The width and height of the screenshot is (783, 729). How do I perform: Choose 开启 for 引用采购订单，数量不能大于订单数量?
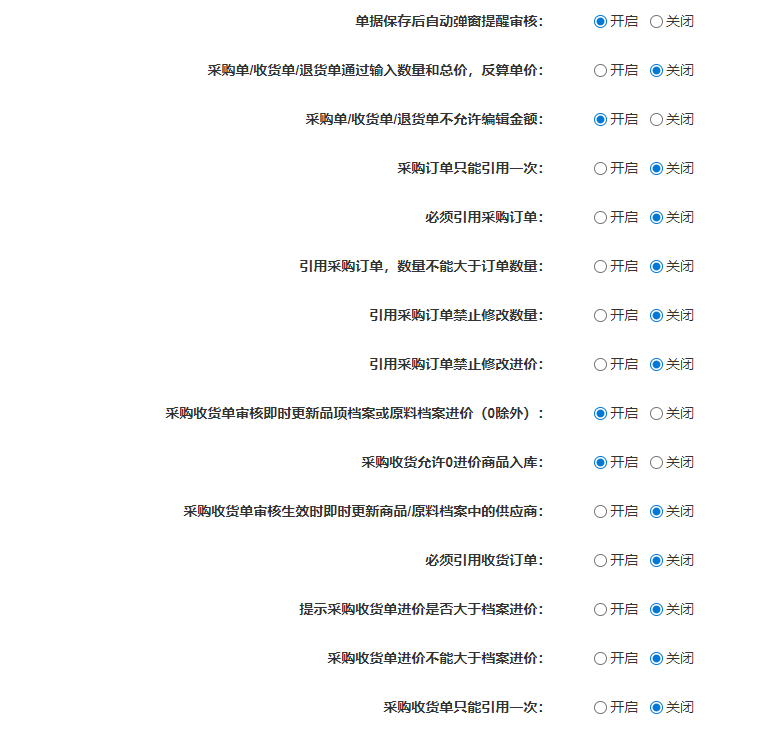[x=600, y=266]
